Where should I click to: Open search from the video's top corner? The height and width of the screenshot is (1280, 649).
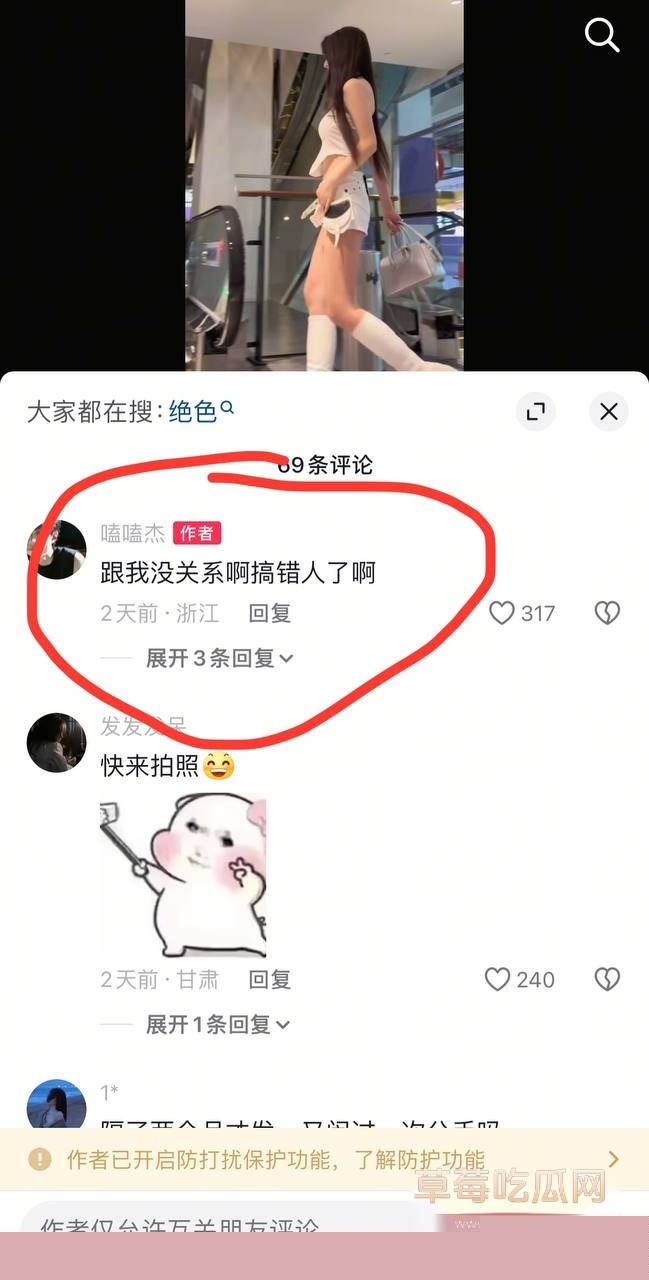(x=602, y=36)
